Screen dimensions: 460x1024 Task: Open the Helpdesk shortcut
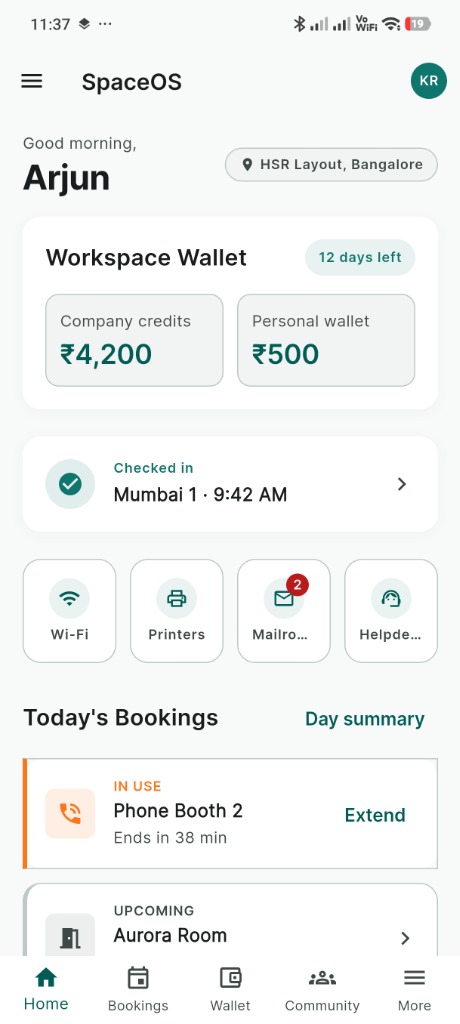point(391,611)
